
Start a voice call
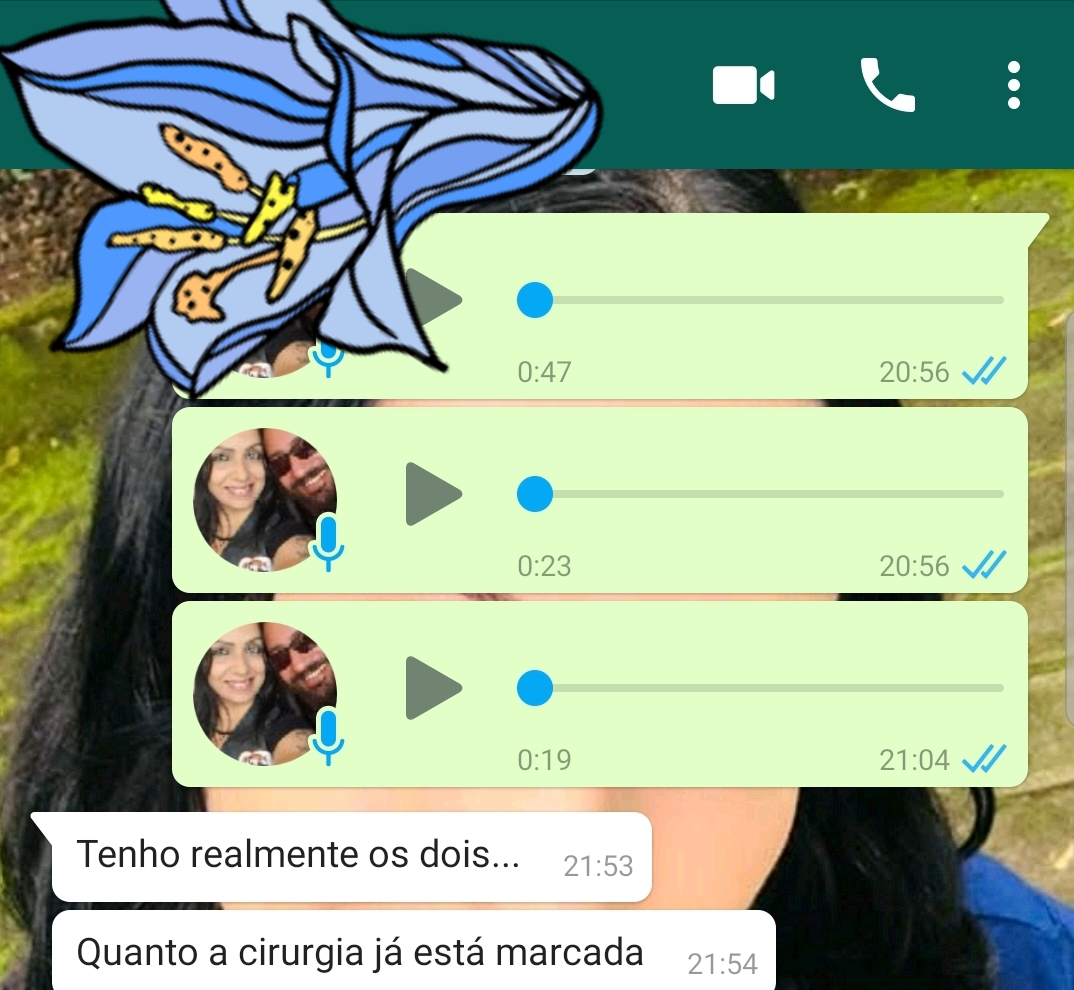click(x=887, y=85)
